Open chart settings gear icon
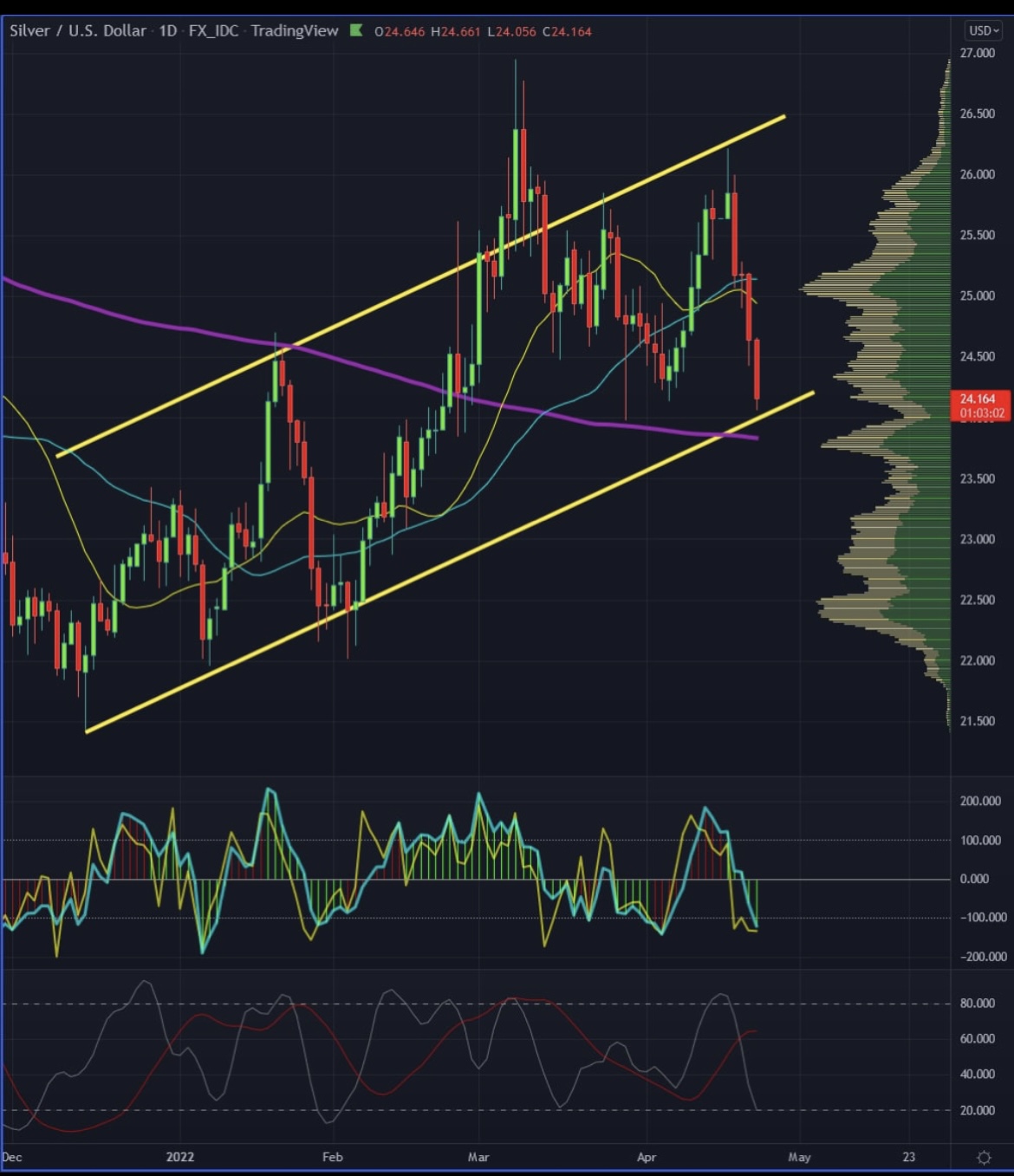The height and width of the screenshot is (1176, 1014). 984,1157
